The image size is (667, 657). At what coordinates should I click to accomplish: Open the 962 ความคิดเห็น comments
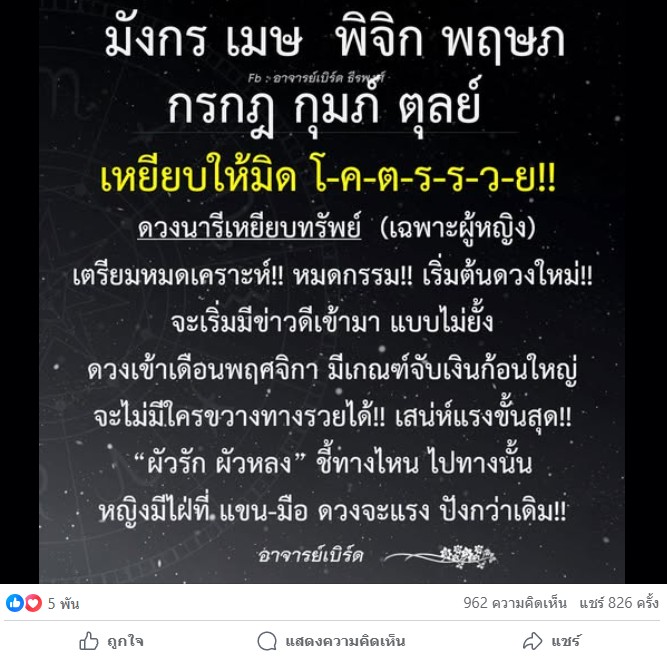coord(513,604)
